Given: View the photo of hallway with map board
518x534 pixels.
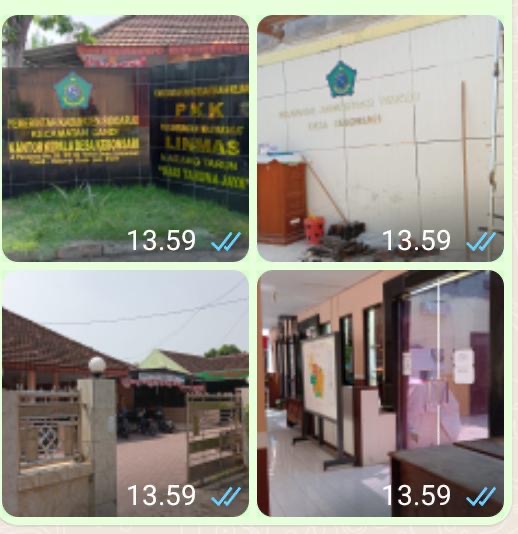Looking at the screenshot, I should (380, 393).
